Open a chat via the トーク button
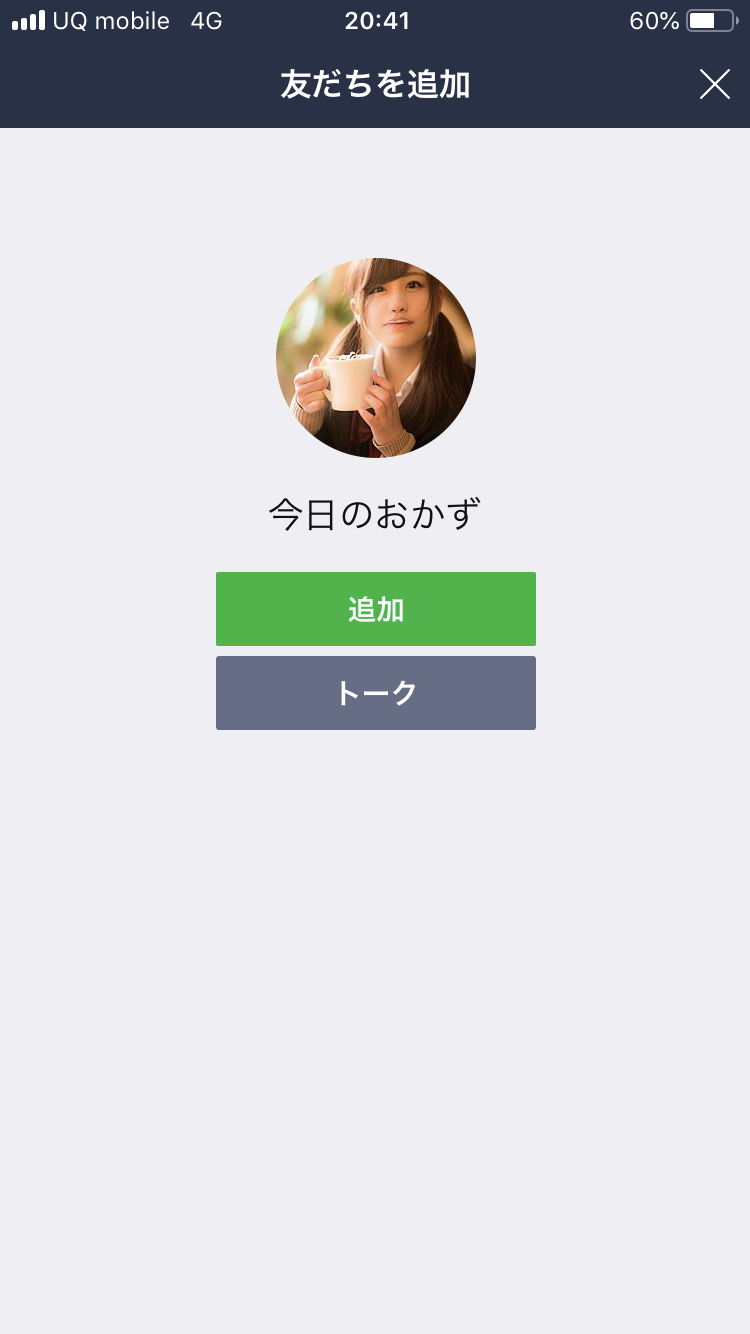This screenshot has height=1334, width=750. (375, 692)
